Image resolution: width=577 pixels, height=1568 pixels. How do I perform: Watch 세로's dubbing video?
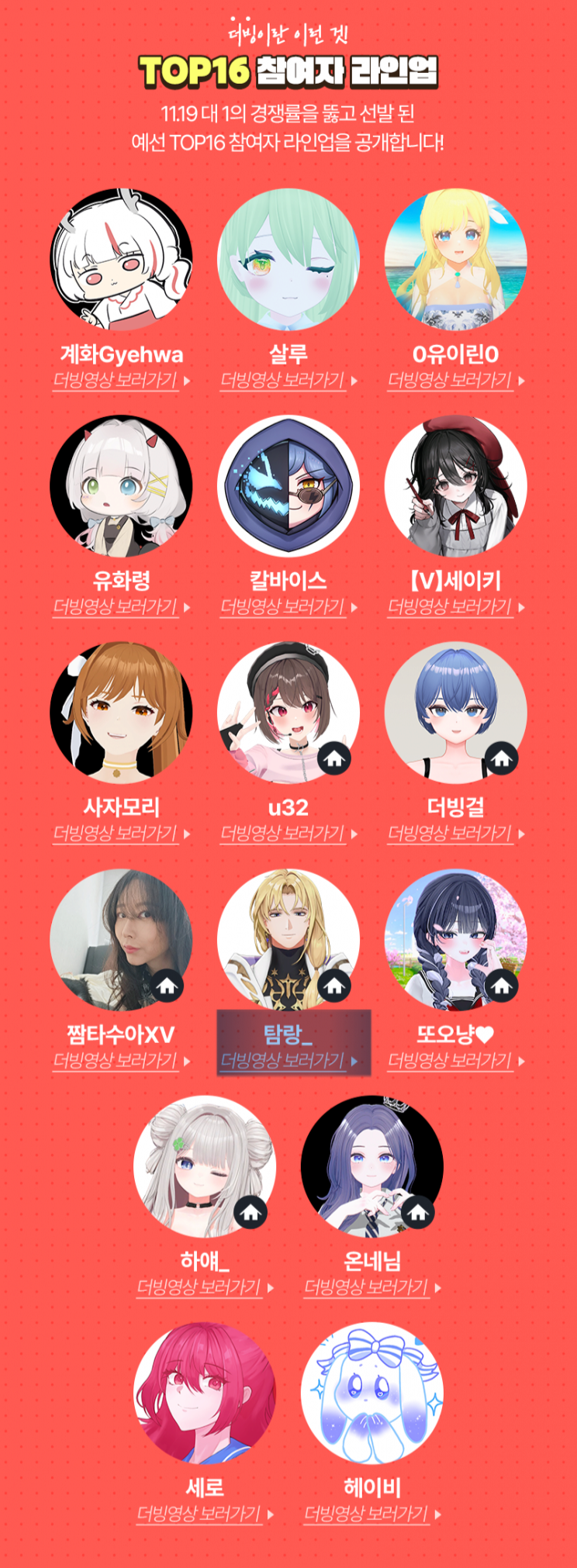(204, 1514)
